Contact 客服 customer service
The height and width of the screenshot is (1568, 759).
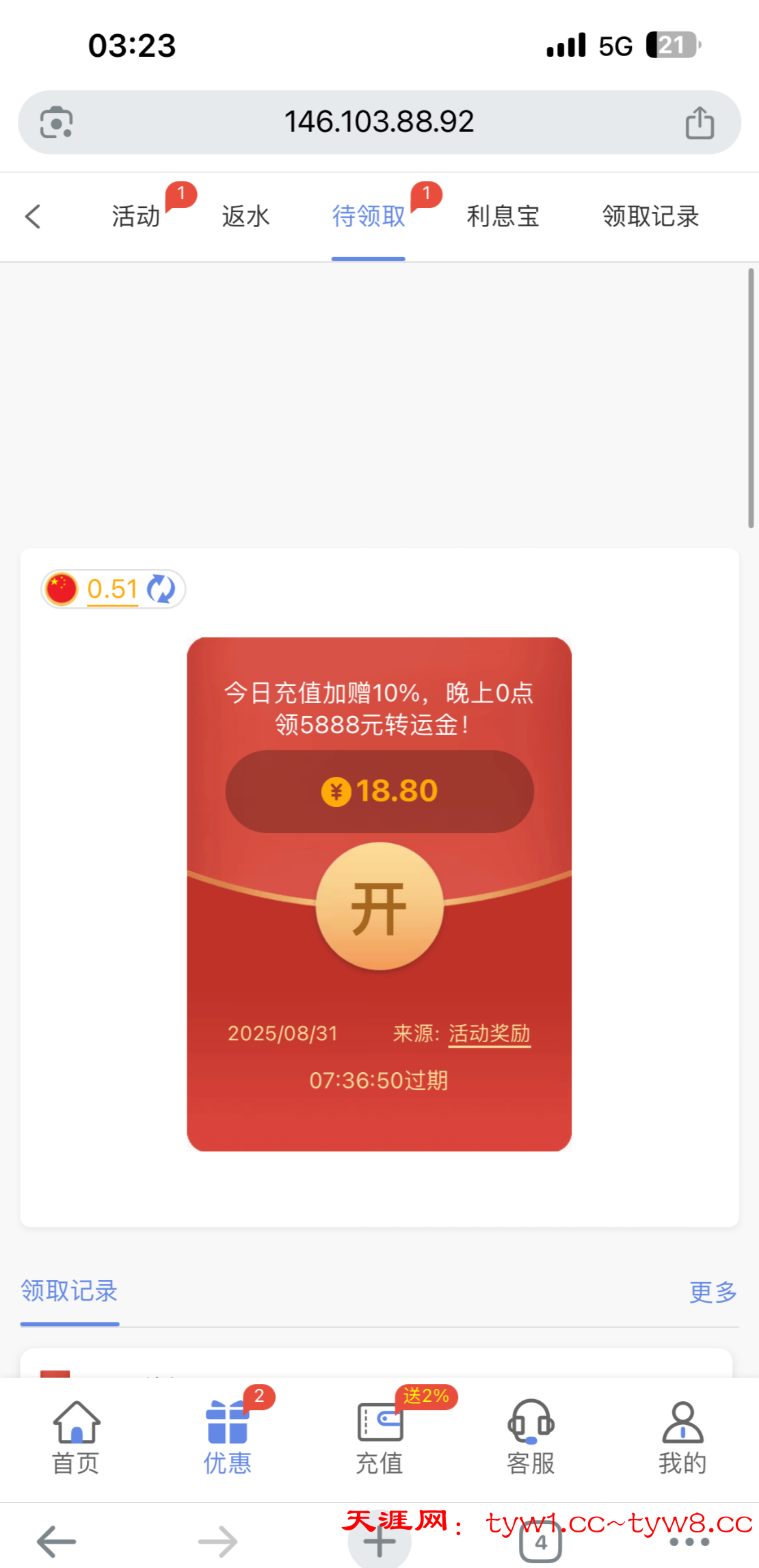click(531, 1437)
